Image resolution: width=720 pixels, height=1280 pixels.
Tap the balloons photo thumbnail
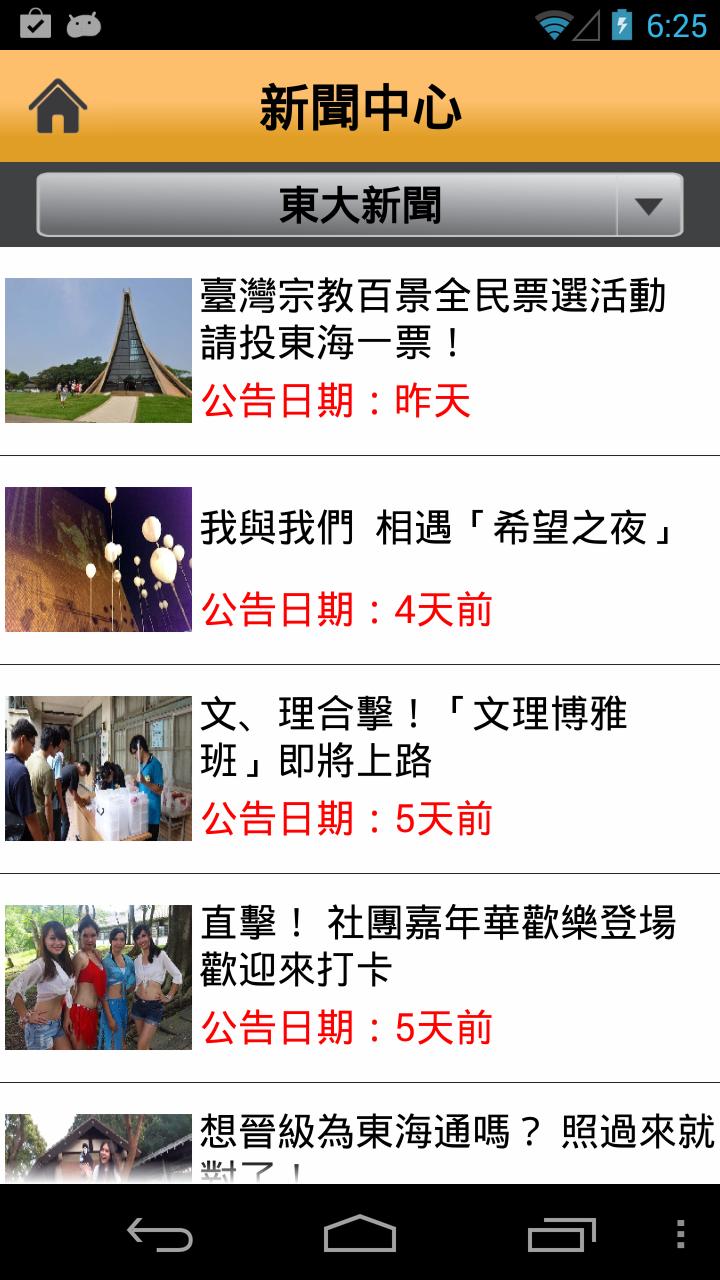tap(97, 557)
